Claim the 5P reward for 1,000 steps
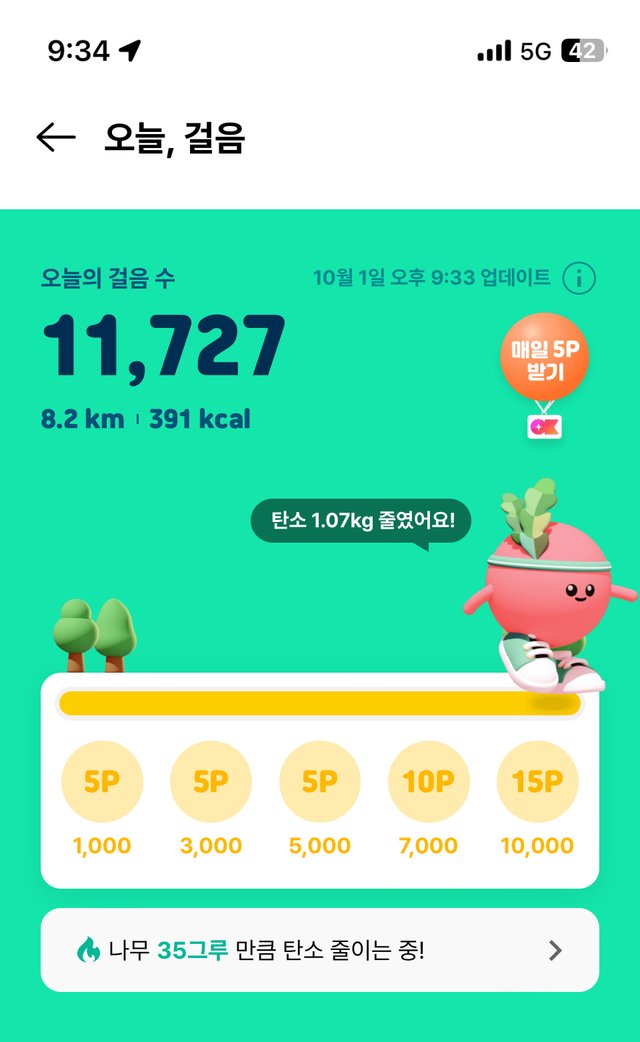Screen dimensions: 640x1042 102,782
